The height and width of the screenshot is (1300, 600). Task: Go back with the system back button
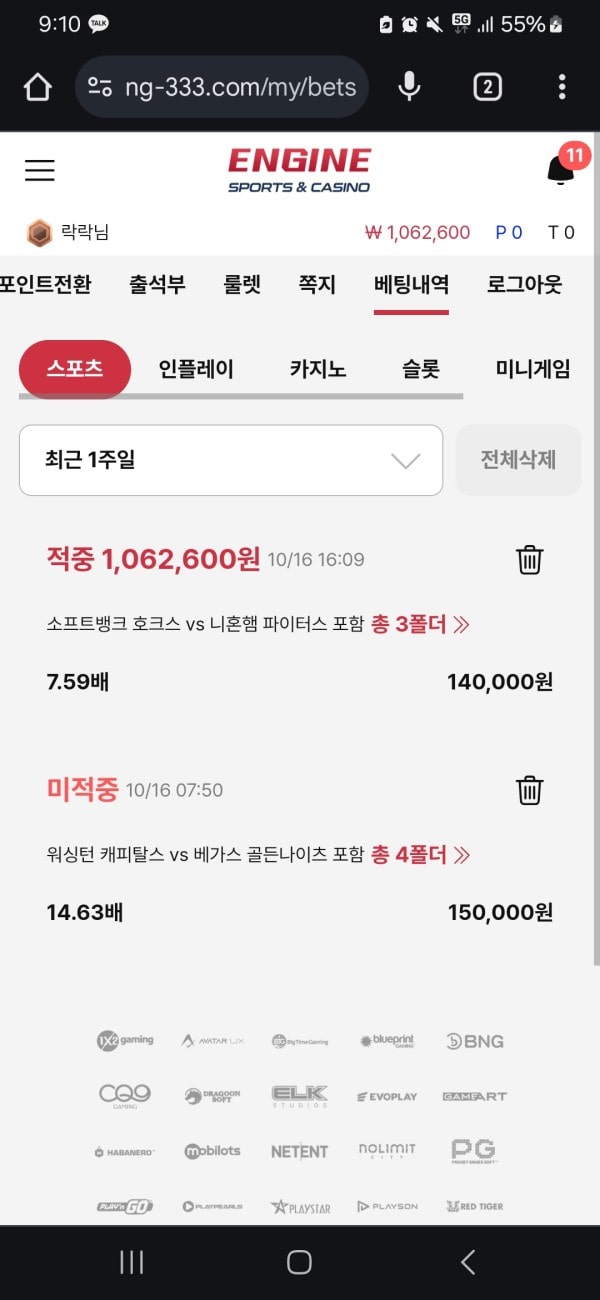pos(467,1262)
